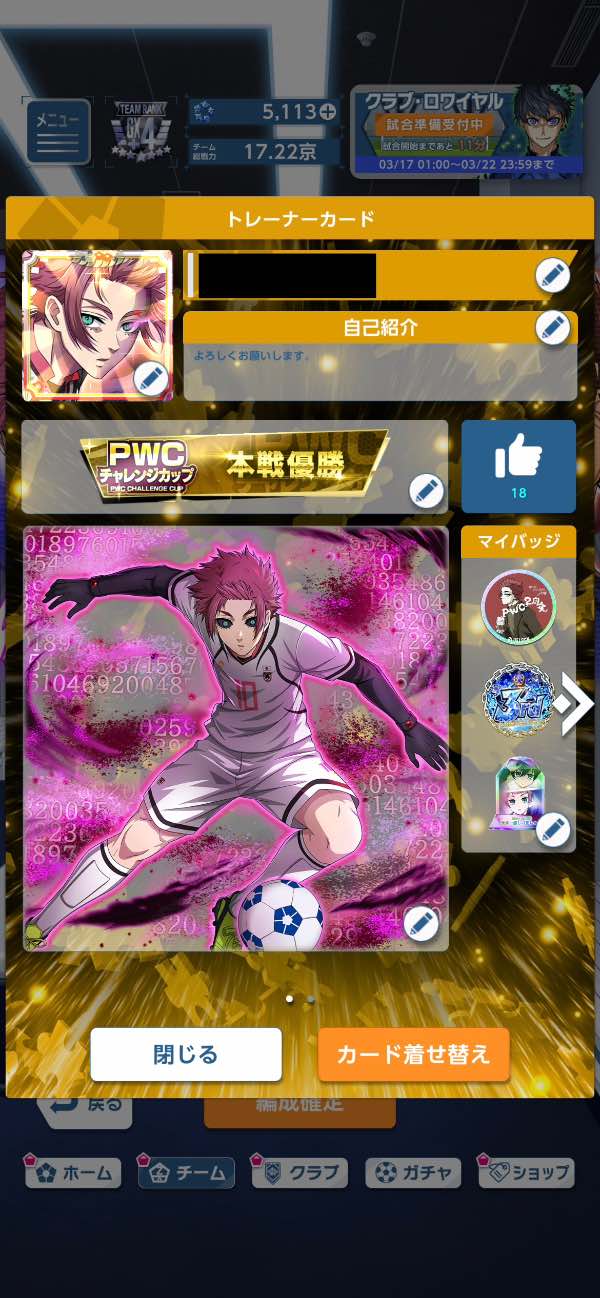Go to the next card page arrow
This screenshot has width=600, height=1298.
pyautogui.click(x=576, y=704)
